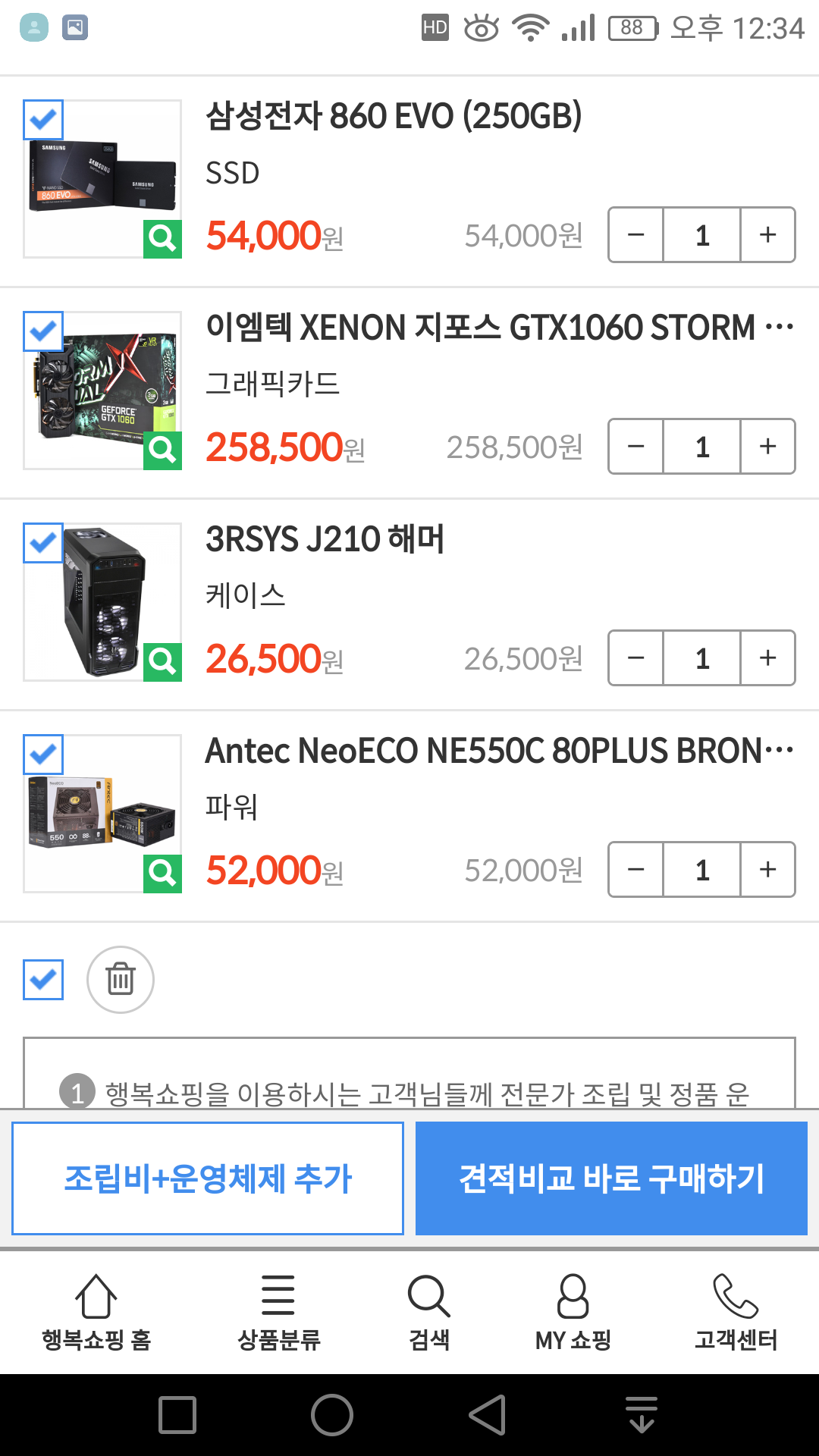Uncheck the 이엠텍 XENON GTX1060 checkbox
Viewport: 819px width, 1456px height.
pyautogui.click(x=43, y=331)
